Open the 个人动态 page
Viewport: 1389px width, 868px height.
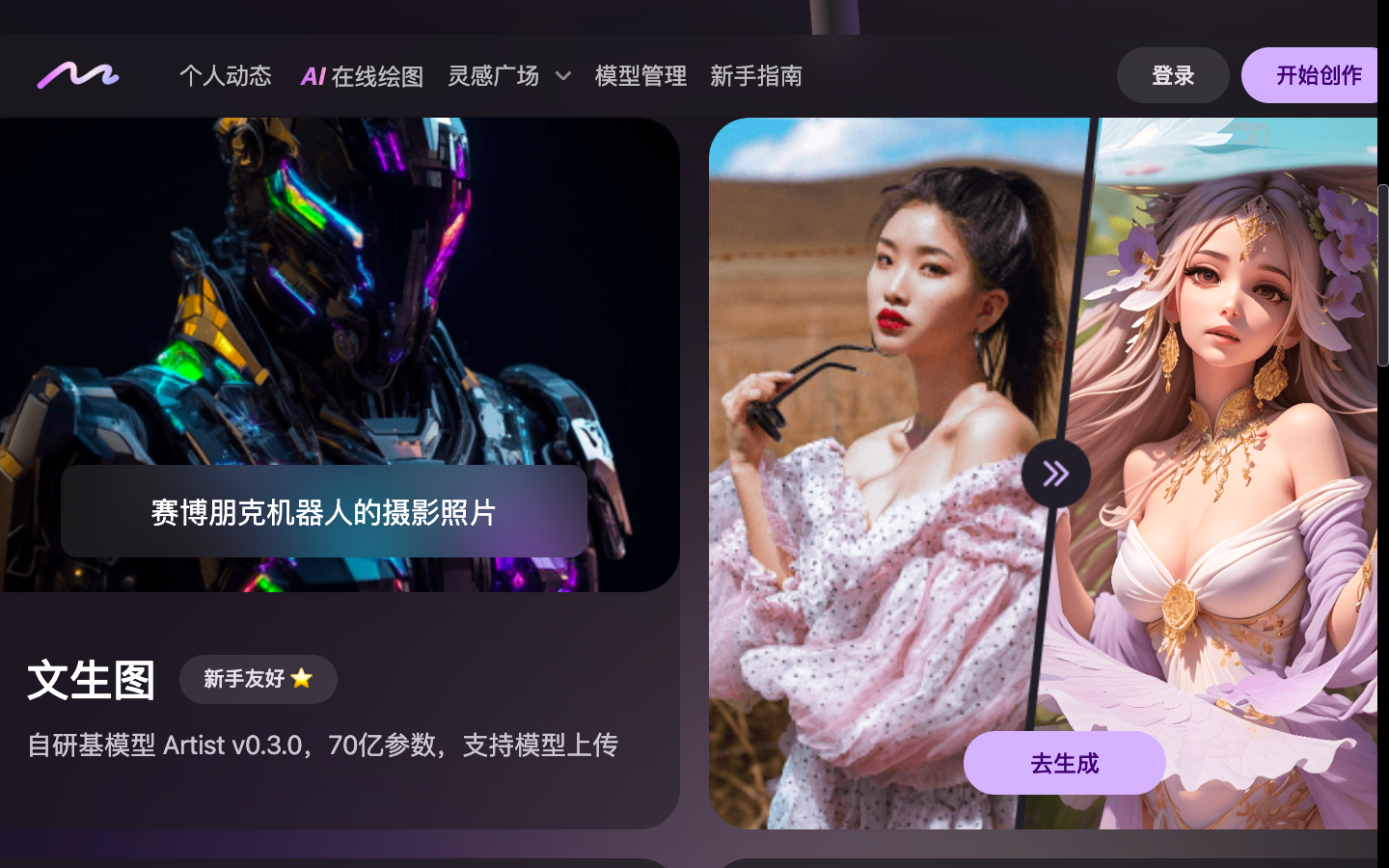225,76
